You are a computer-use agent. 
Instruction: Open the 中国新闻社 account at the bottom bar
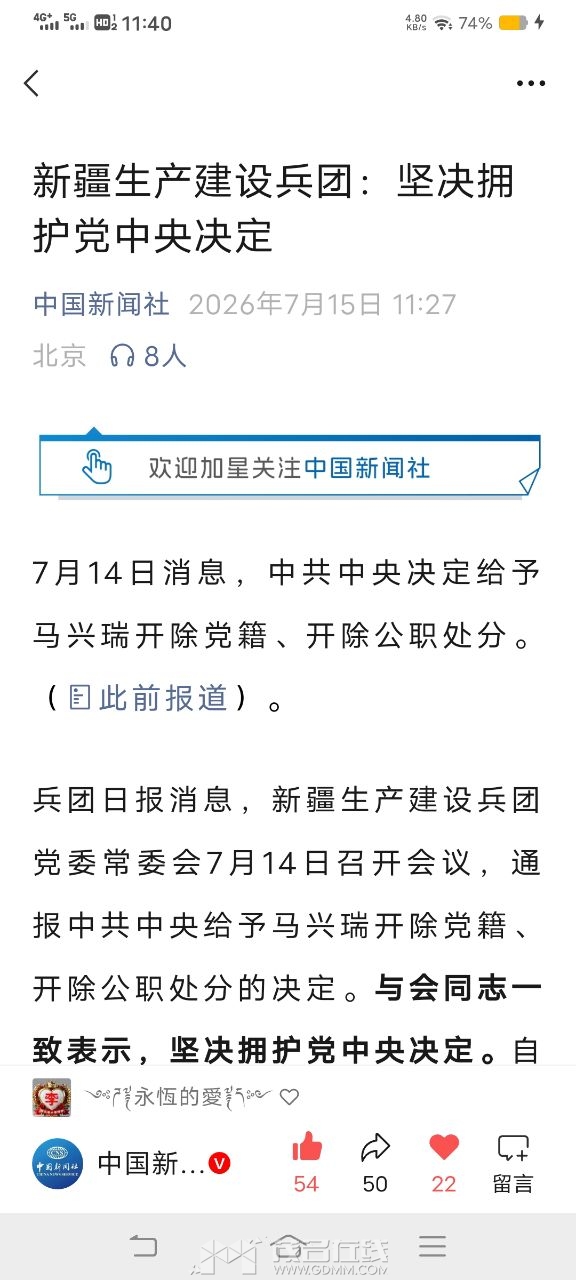click(130, 1163)
